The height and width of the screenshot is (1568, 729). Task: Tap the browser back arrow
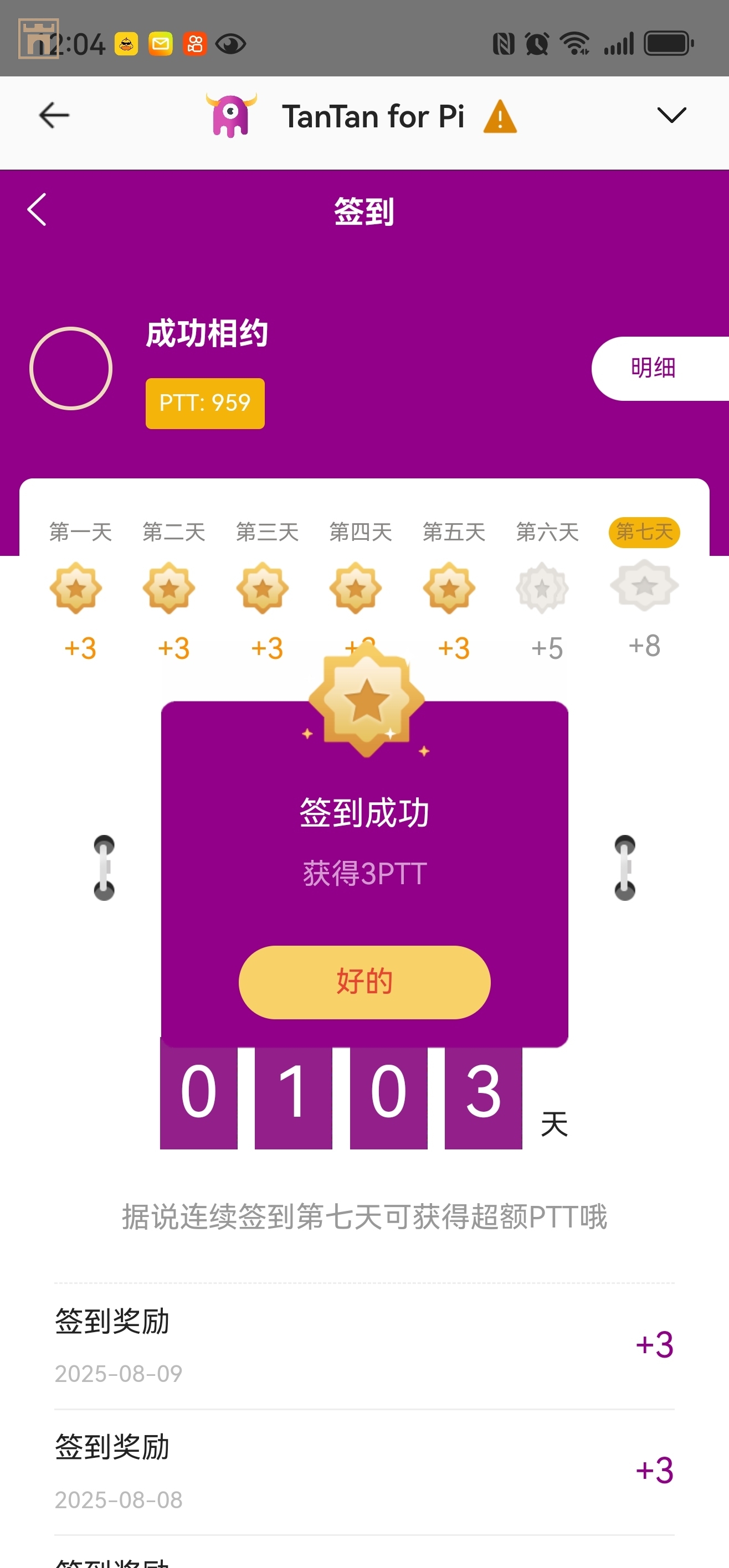click(54, 116)
